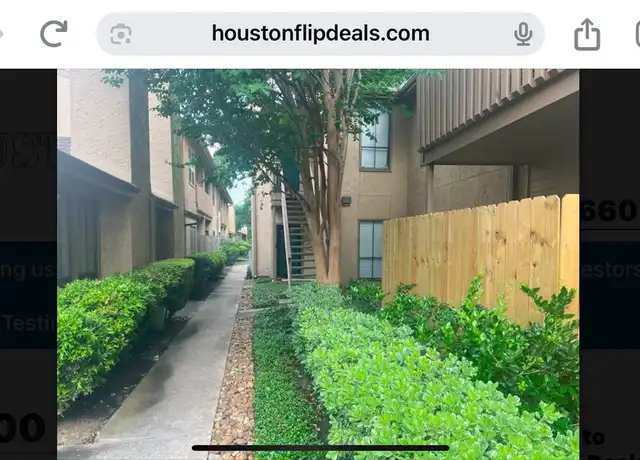Reload the current page
This screenshot has height=460, width=640.
click(54, 34)
